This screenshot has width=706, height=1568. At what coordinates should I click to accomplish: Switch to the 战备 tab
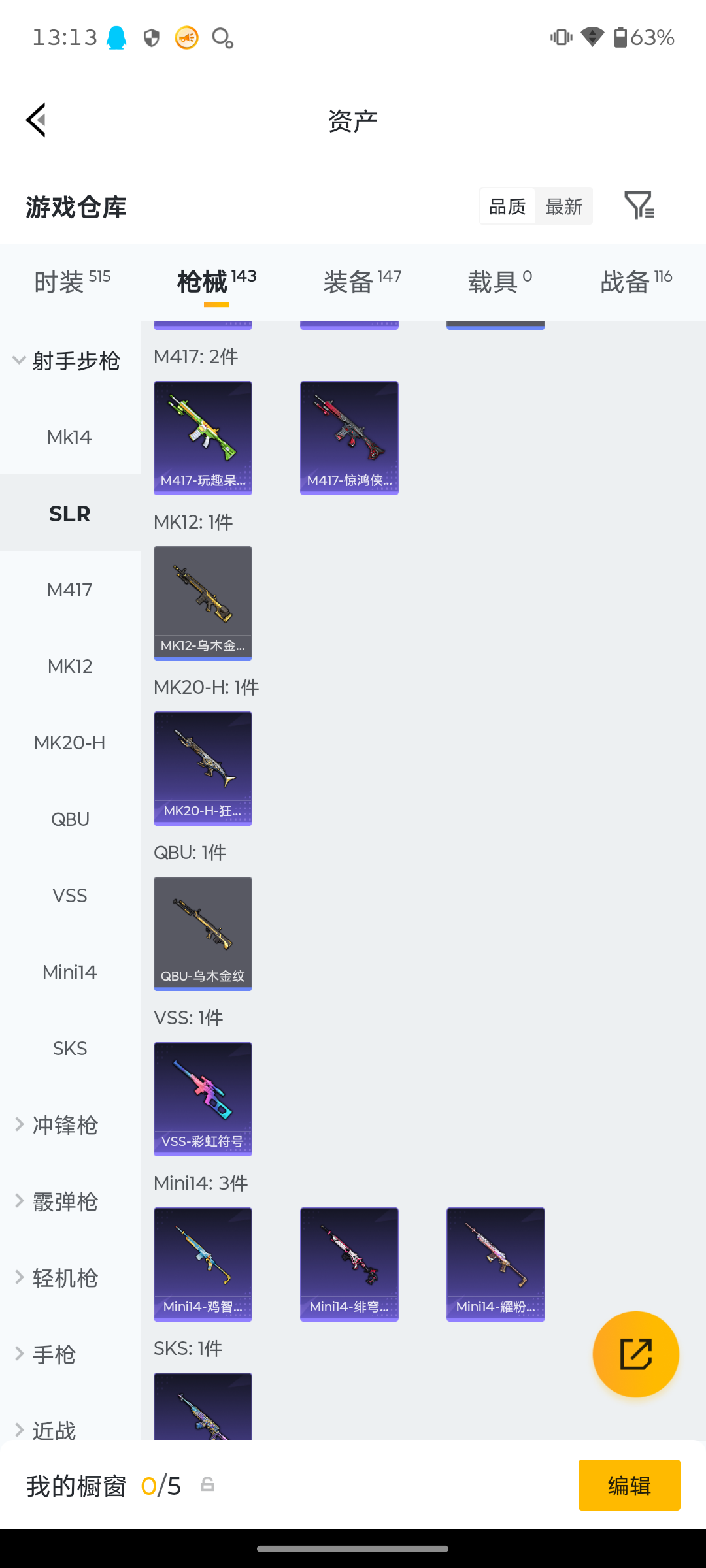click(x=636, y=282)
